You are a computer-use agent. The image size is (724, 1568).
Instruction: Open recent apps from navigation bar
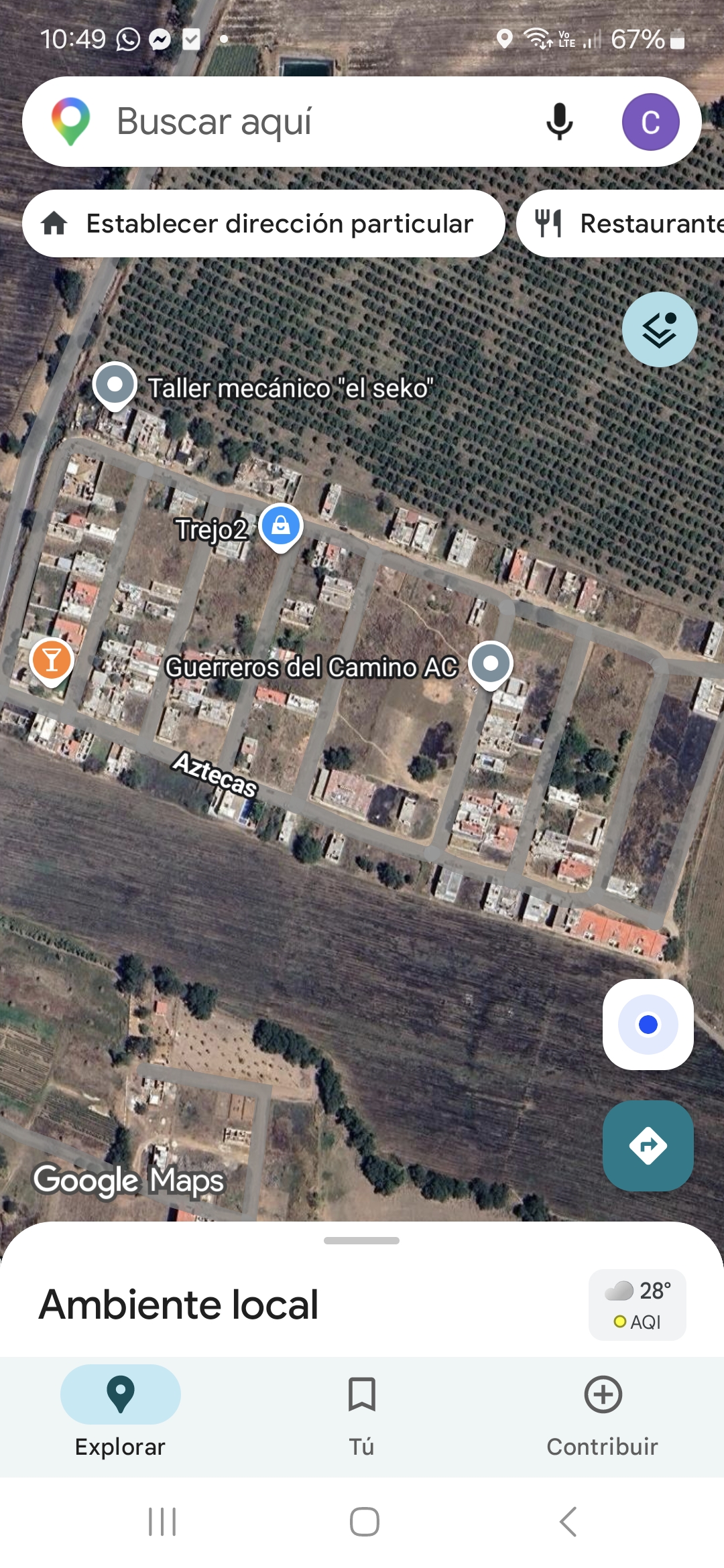tap(162, 1522)
